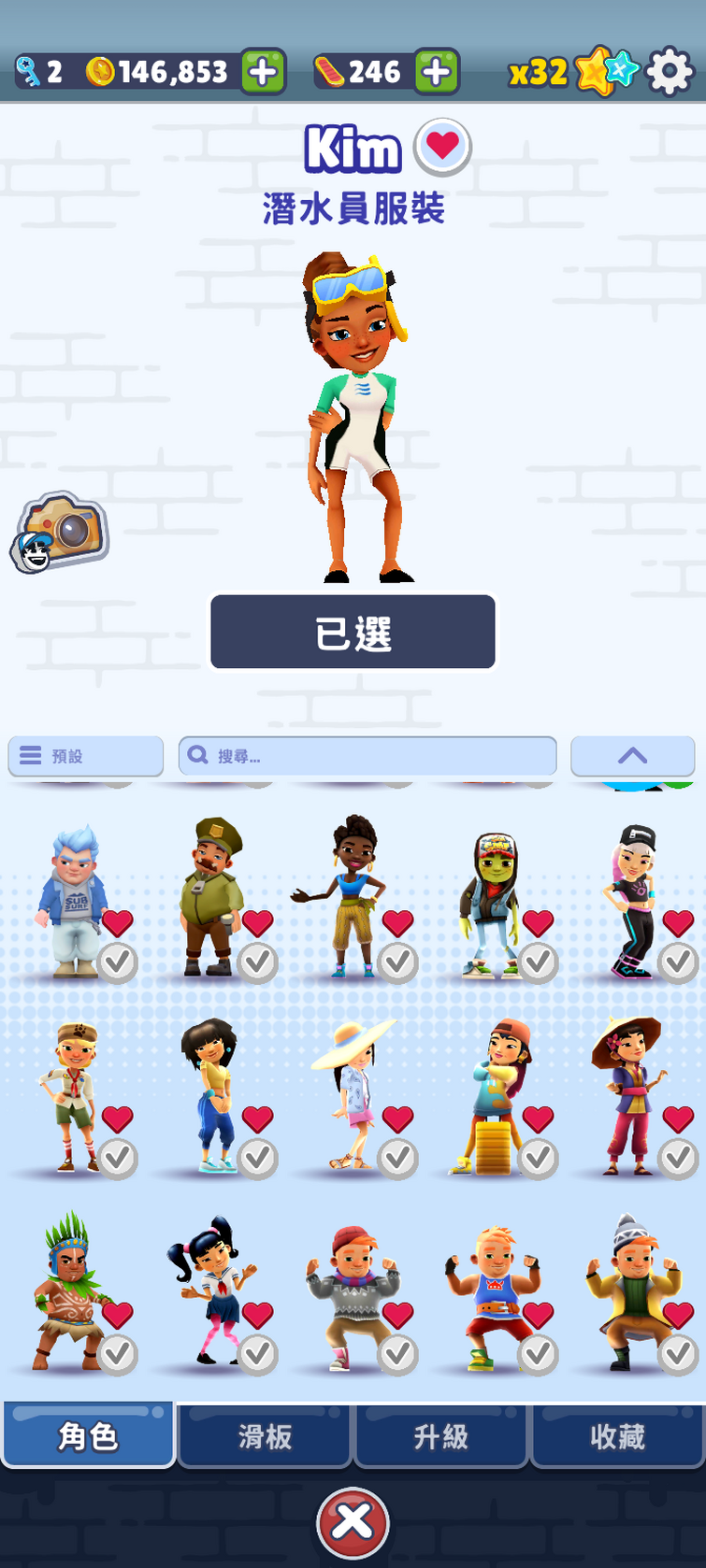Open the 預設 sort dropdown
The width and height of the screenshot is (706, 1568).
(x=85, y=755)
